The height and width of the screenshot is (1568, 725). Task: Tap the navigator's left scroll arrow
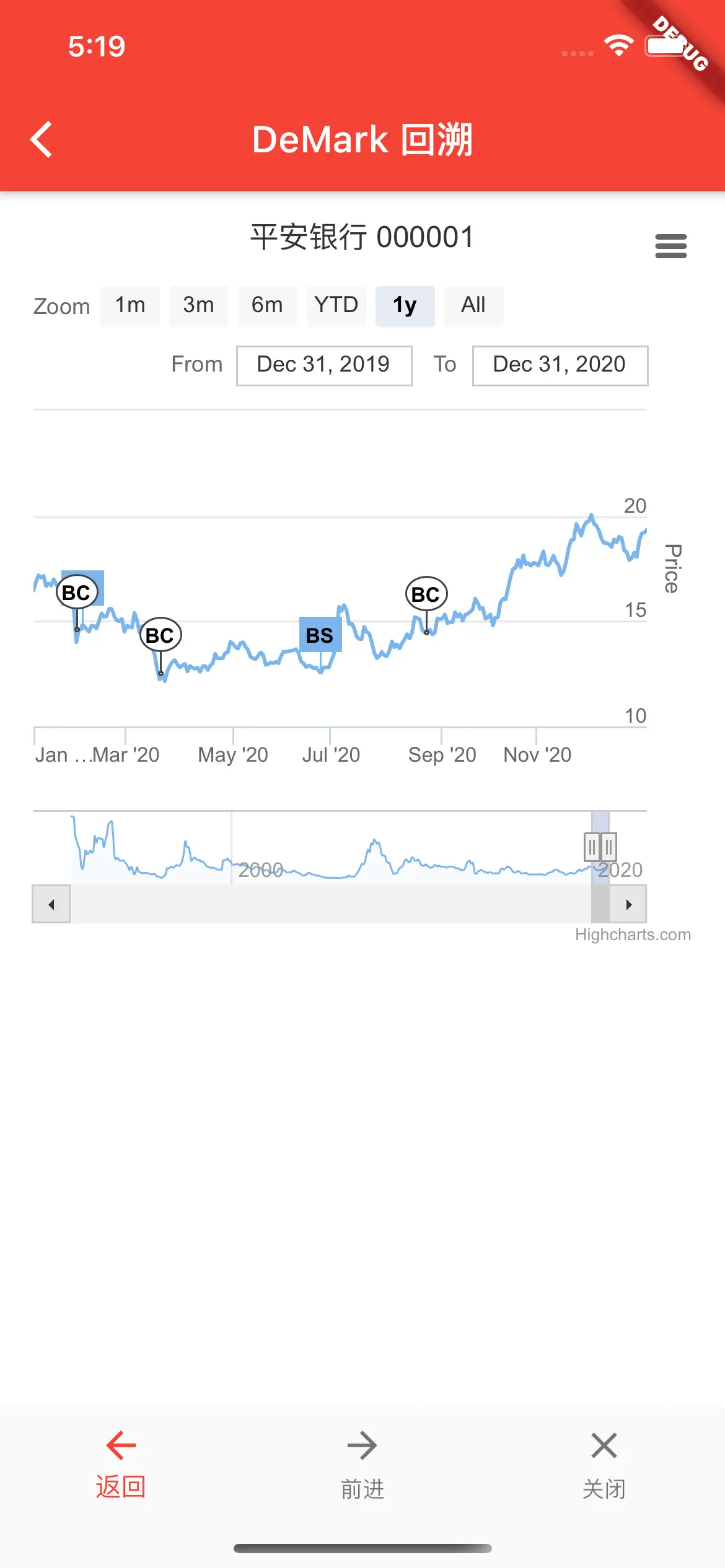tap(51, 904)
